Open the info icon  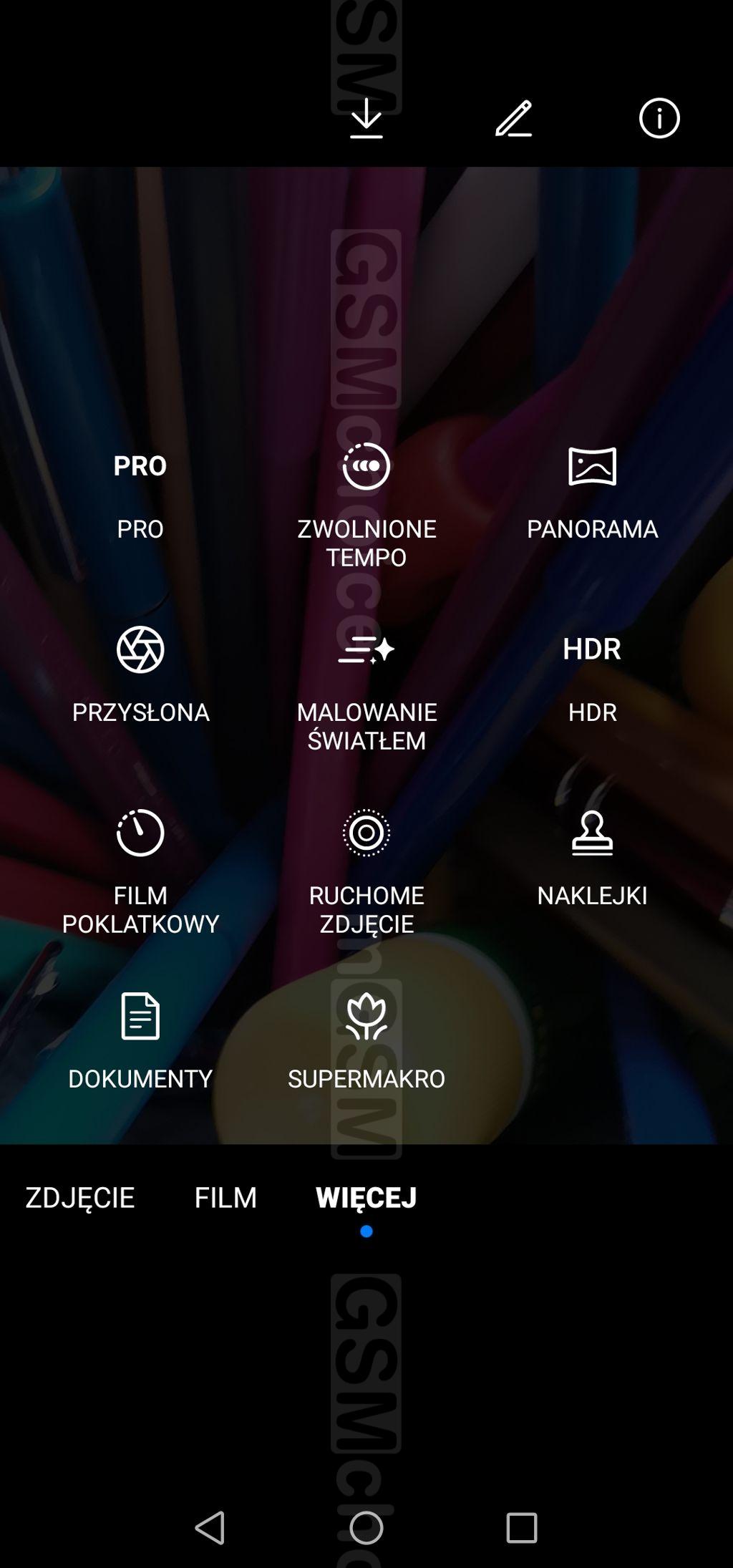coord(659,118)
